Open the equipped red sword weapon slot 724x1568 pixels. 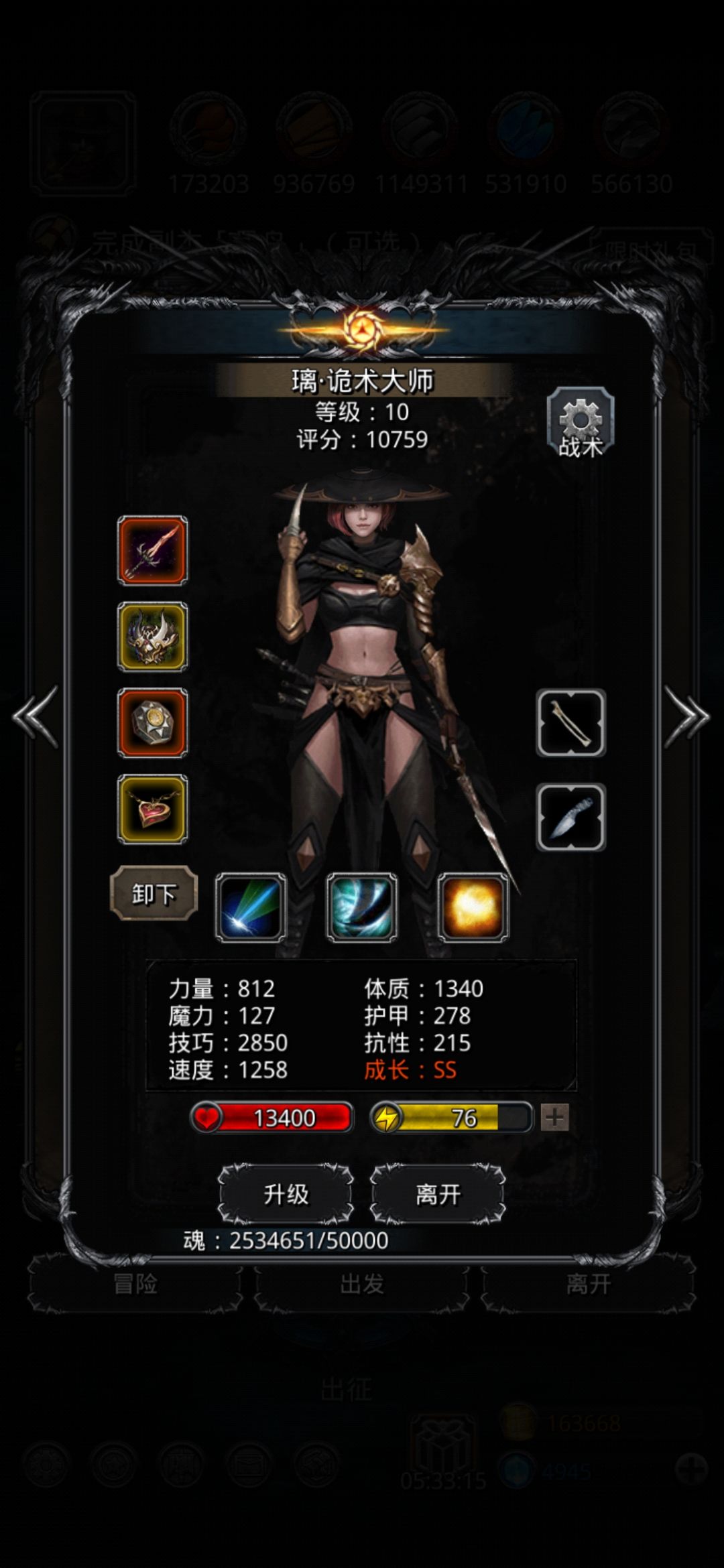[153, 550]
